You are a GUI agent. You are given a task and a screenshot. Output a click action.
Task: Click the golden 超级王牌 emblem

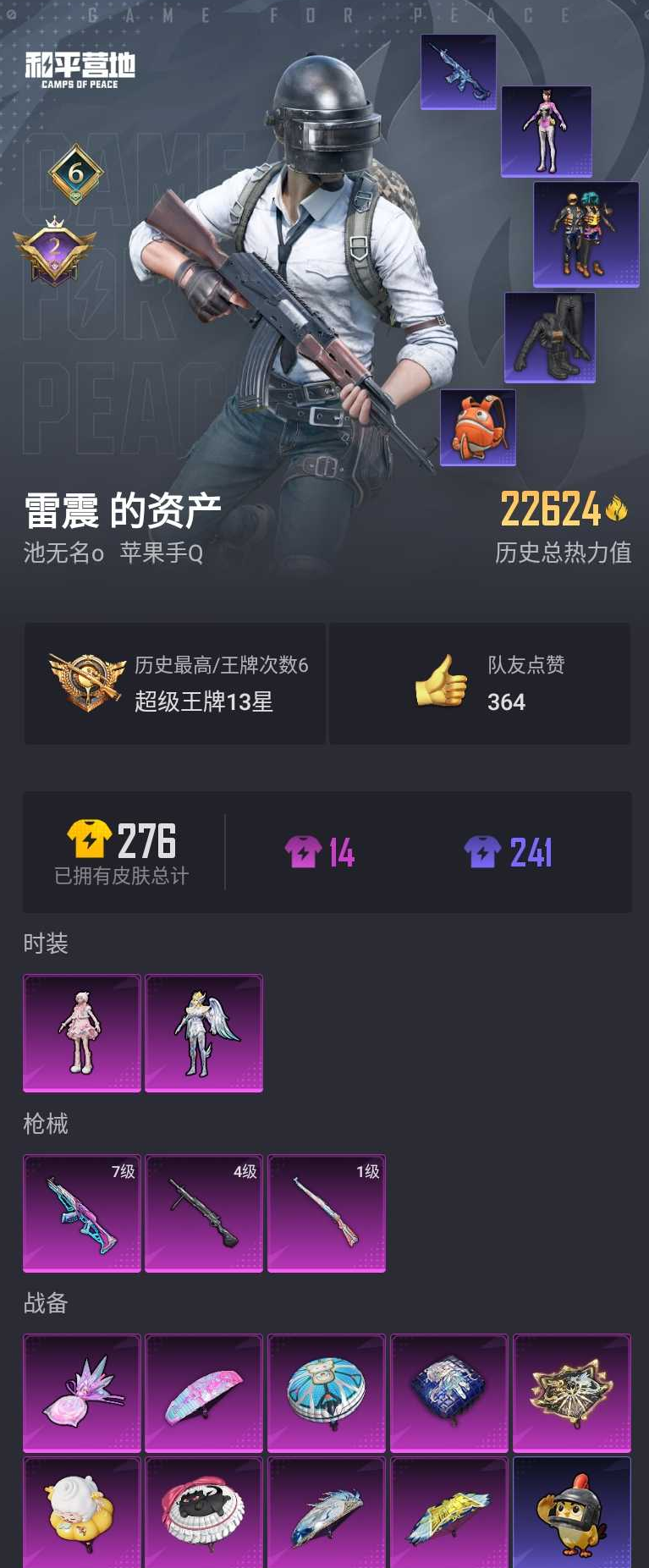(x=87, y=681)
